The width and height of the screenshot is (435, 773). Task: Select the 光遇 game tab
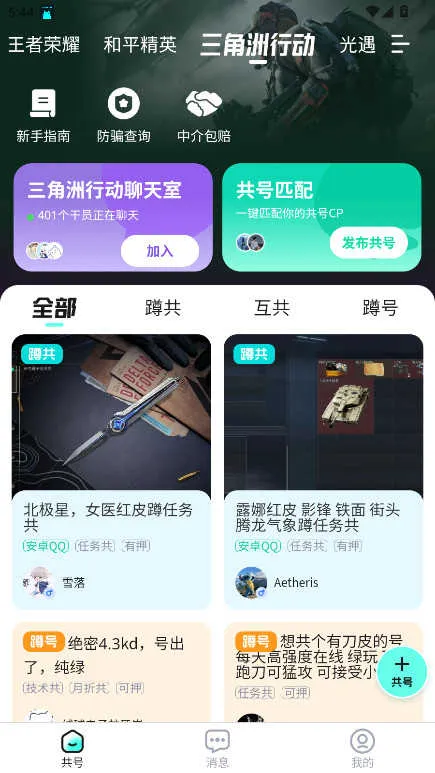pyautogui.click(x=357, y=45)
